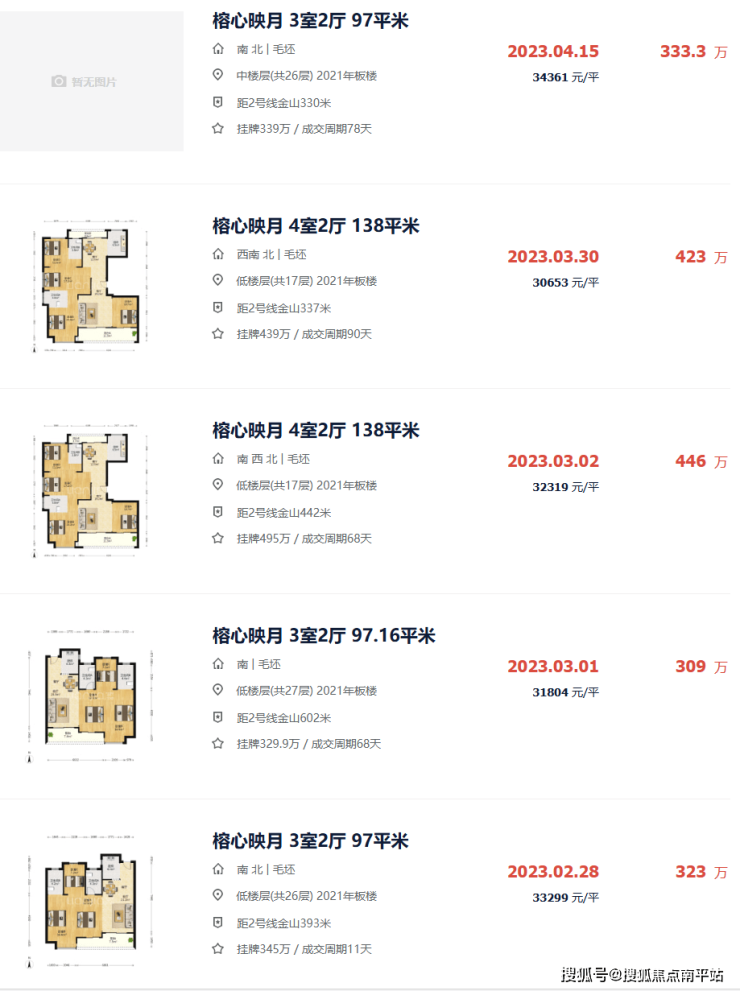View the 138平米 listing sold 2023.03.02
This screenshot has height=991, width=740.
[x=315, y=431]
